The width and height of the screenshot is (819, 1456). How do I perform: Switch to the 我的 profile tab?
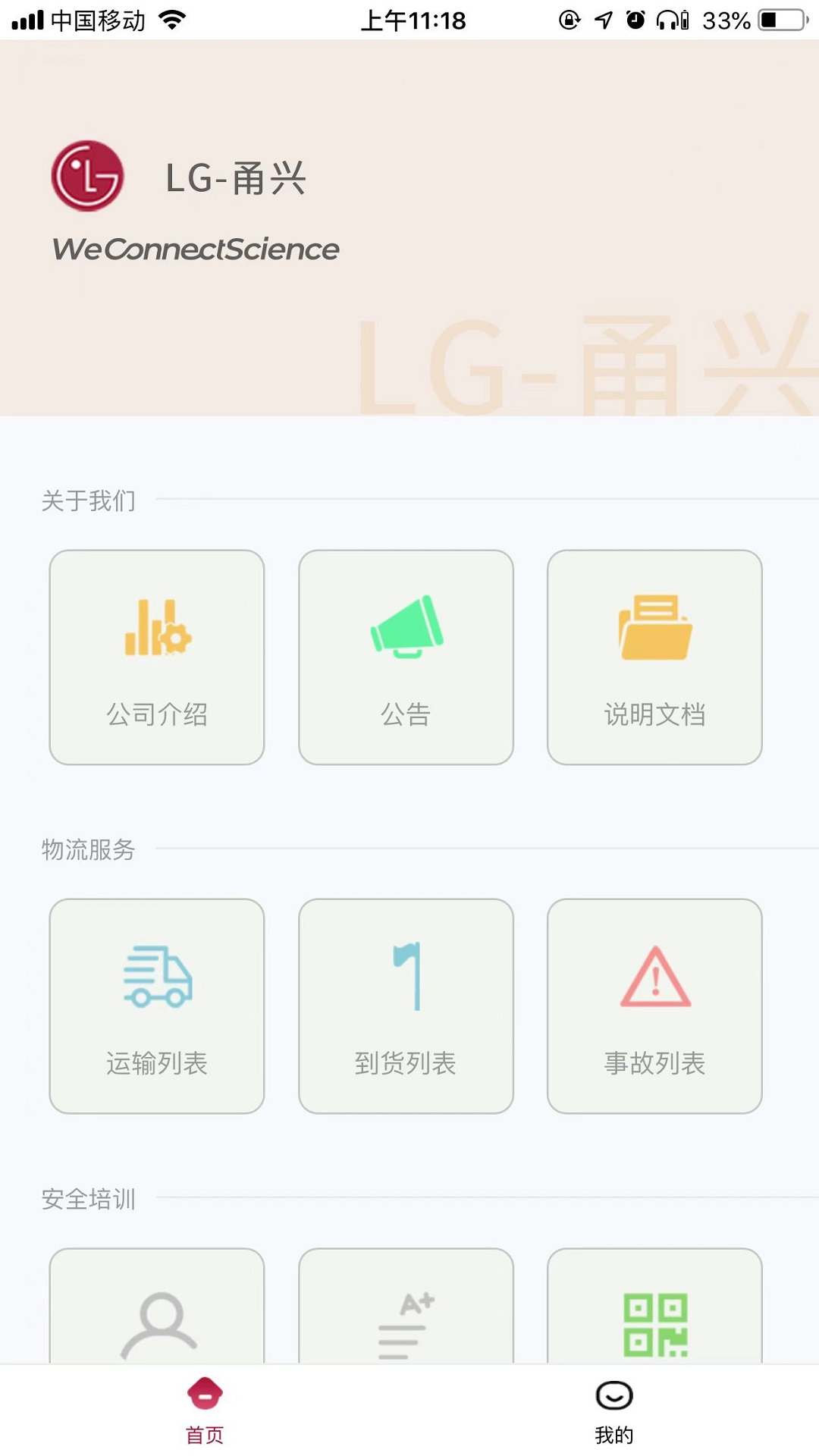tap(614, 1410)
